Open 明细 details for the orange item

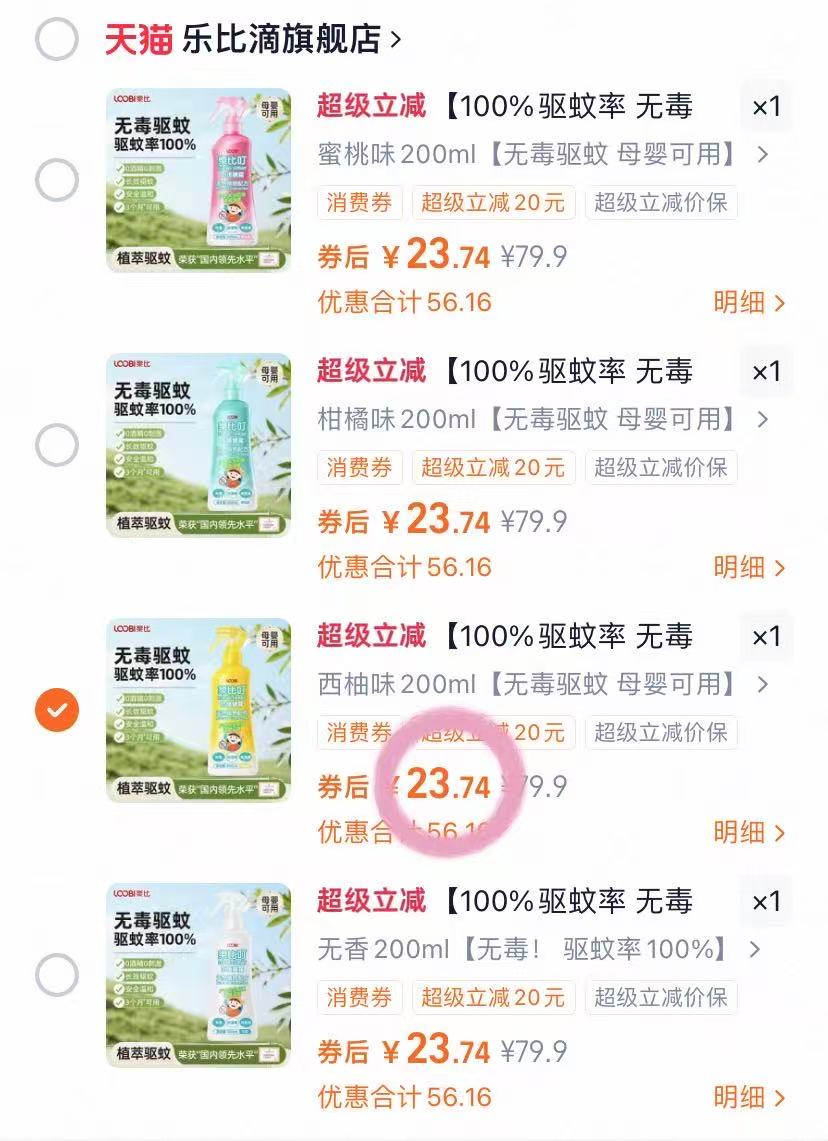[742, 567]
